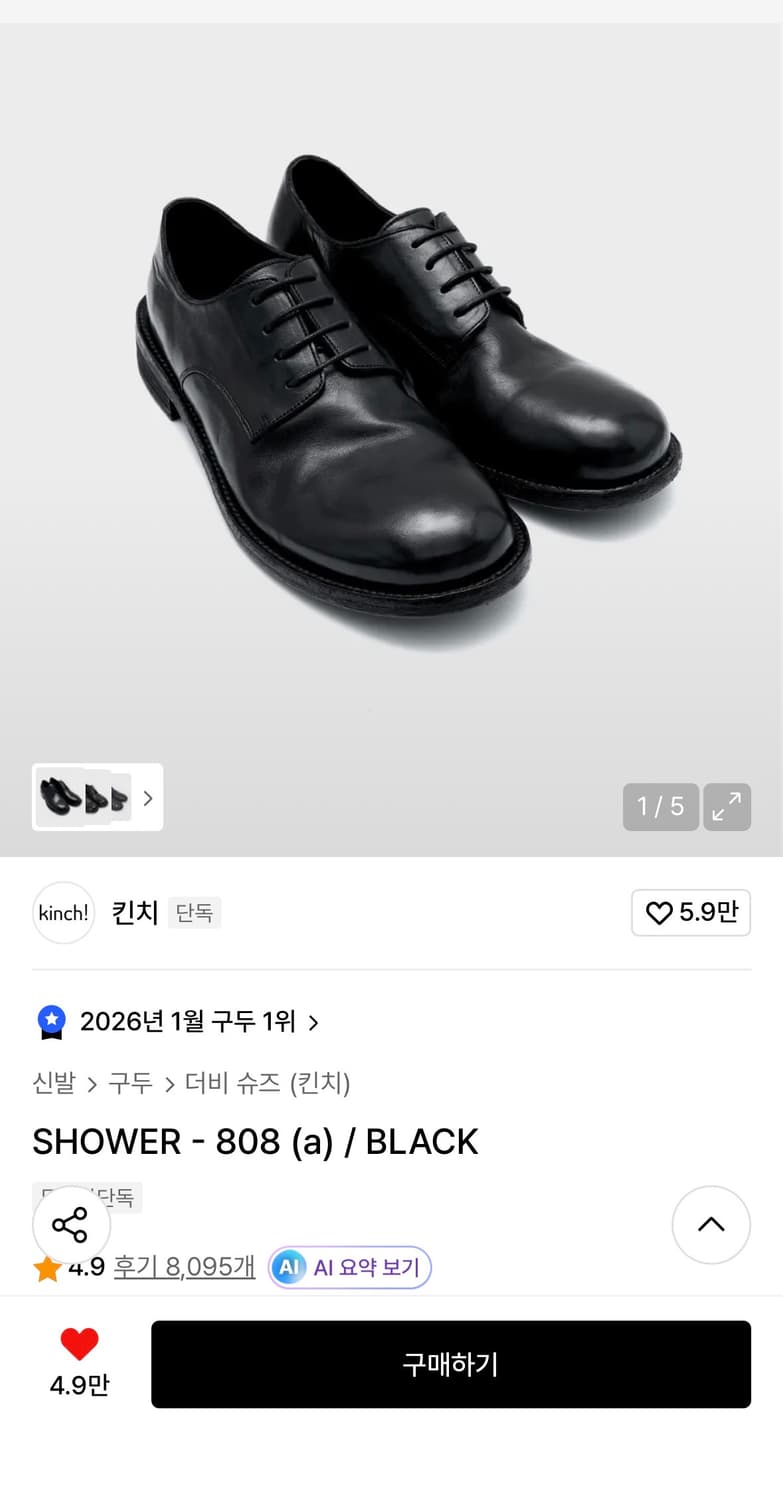Image resolution: width=783 pixels, height=1500 pixels.
Task: Expand the product image to fullscreen
Action: [x=727, y=806]
